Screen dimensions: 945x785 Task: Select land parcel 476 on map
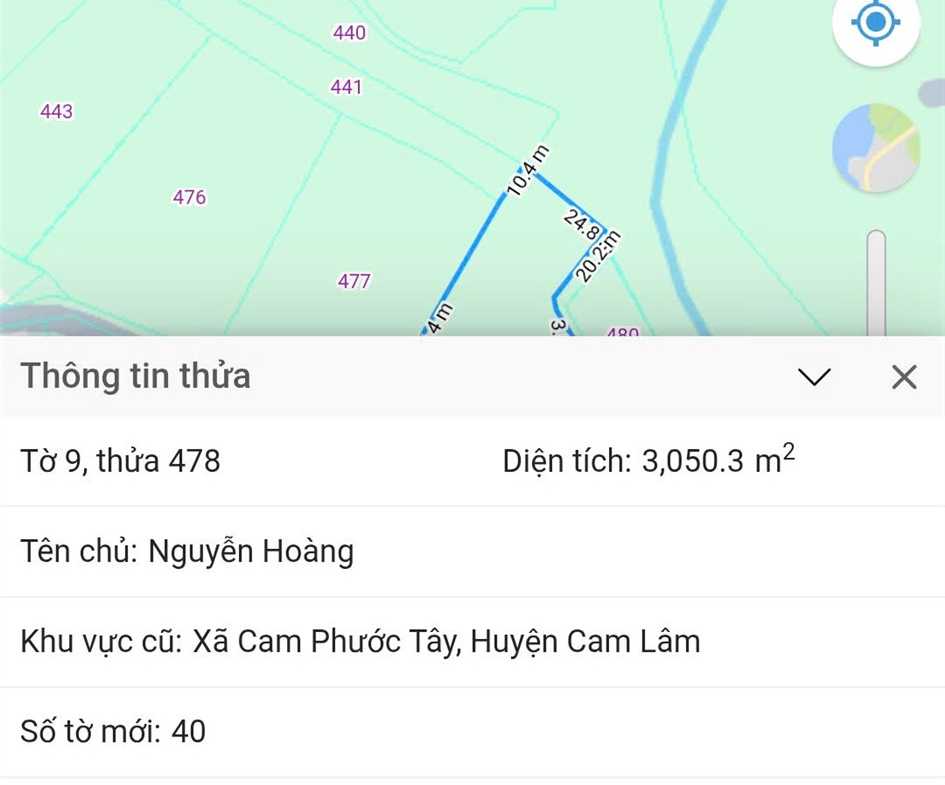coord(189,197)
